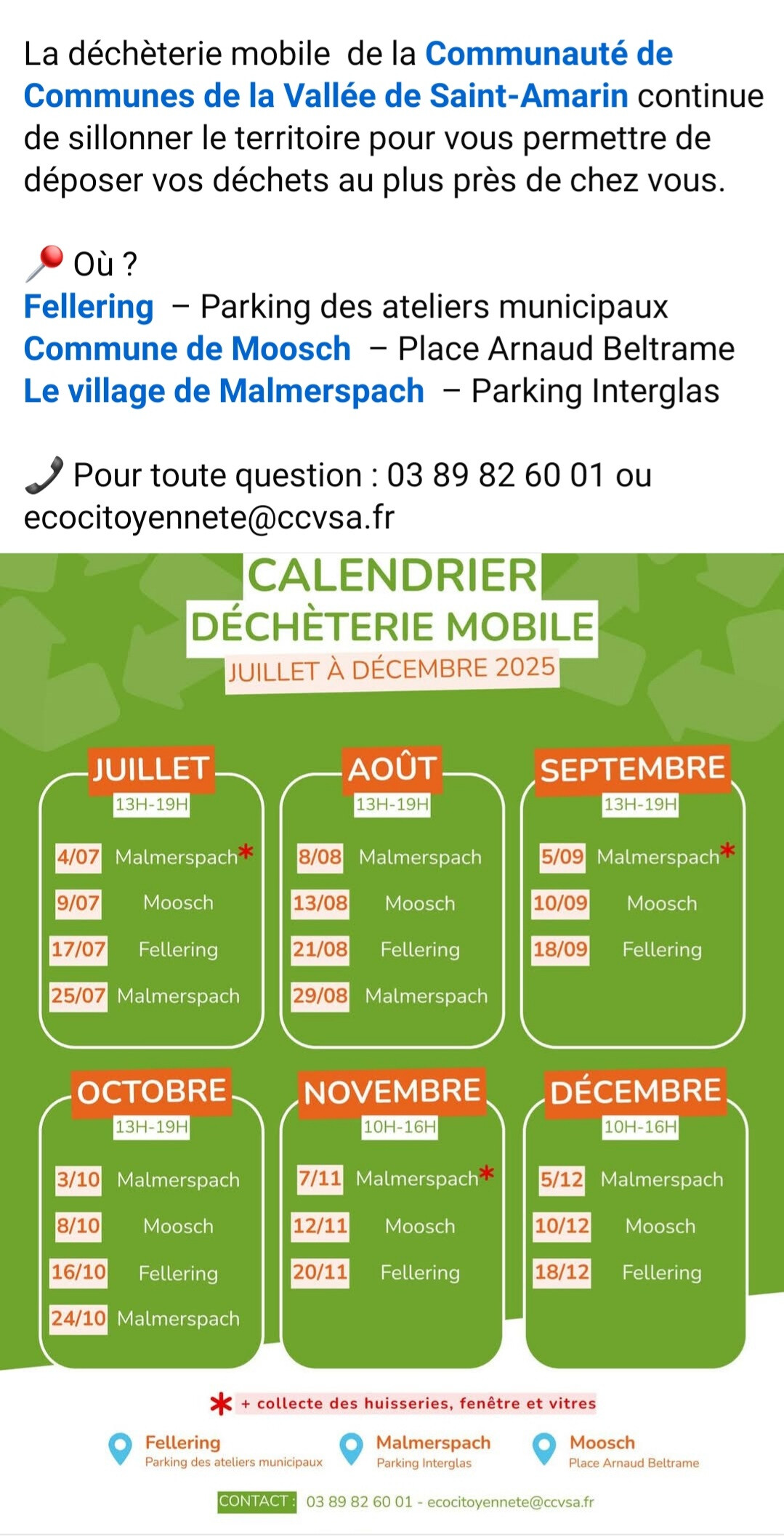Viewport: 784px width, 1537px height.
Task: Open the calendrier déchèterie mobile image
Action: point(392,1044)
